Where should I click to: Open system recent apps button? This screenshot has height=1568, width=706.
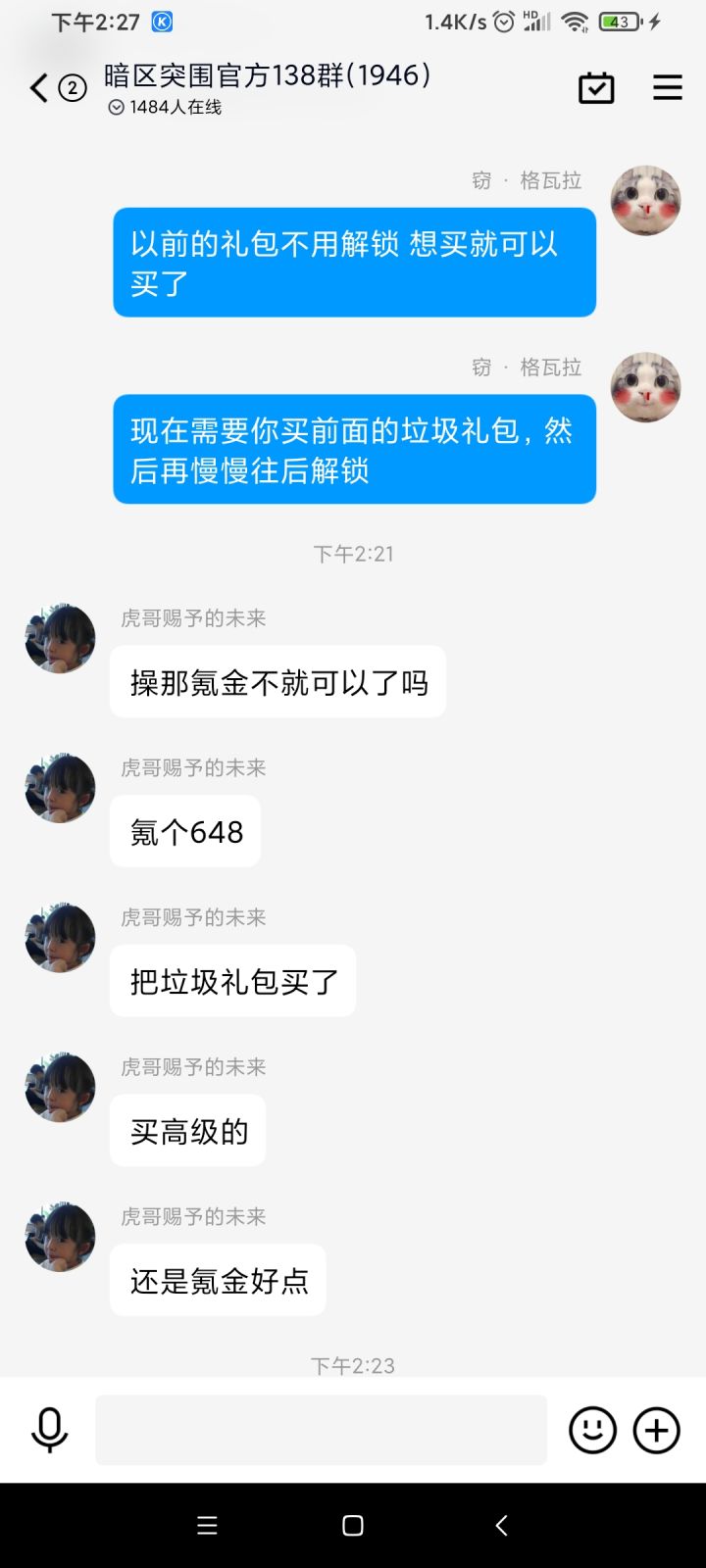tap(207, 1525)
